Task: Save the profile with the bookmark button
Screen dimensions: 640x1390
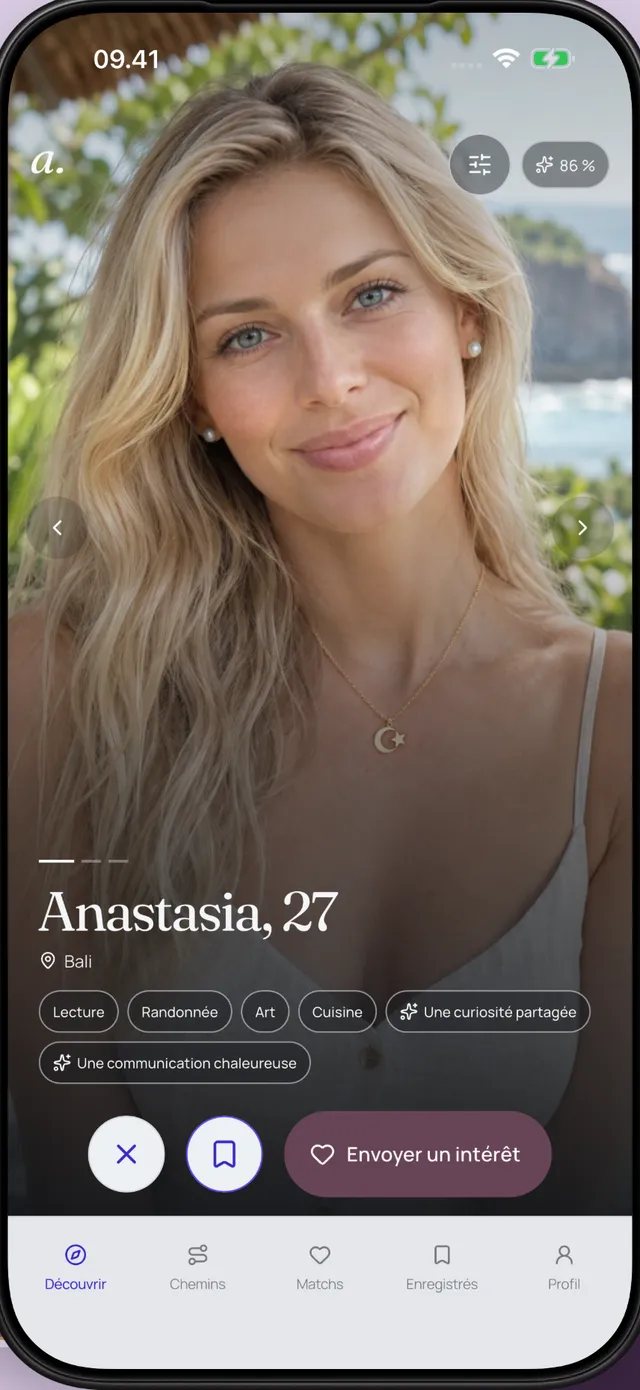Action: (x=224, y=1154)
